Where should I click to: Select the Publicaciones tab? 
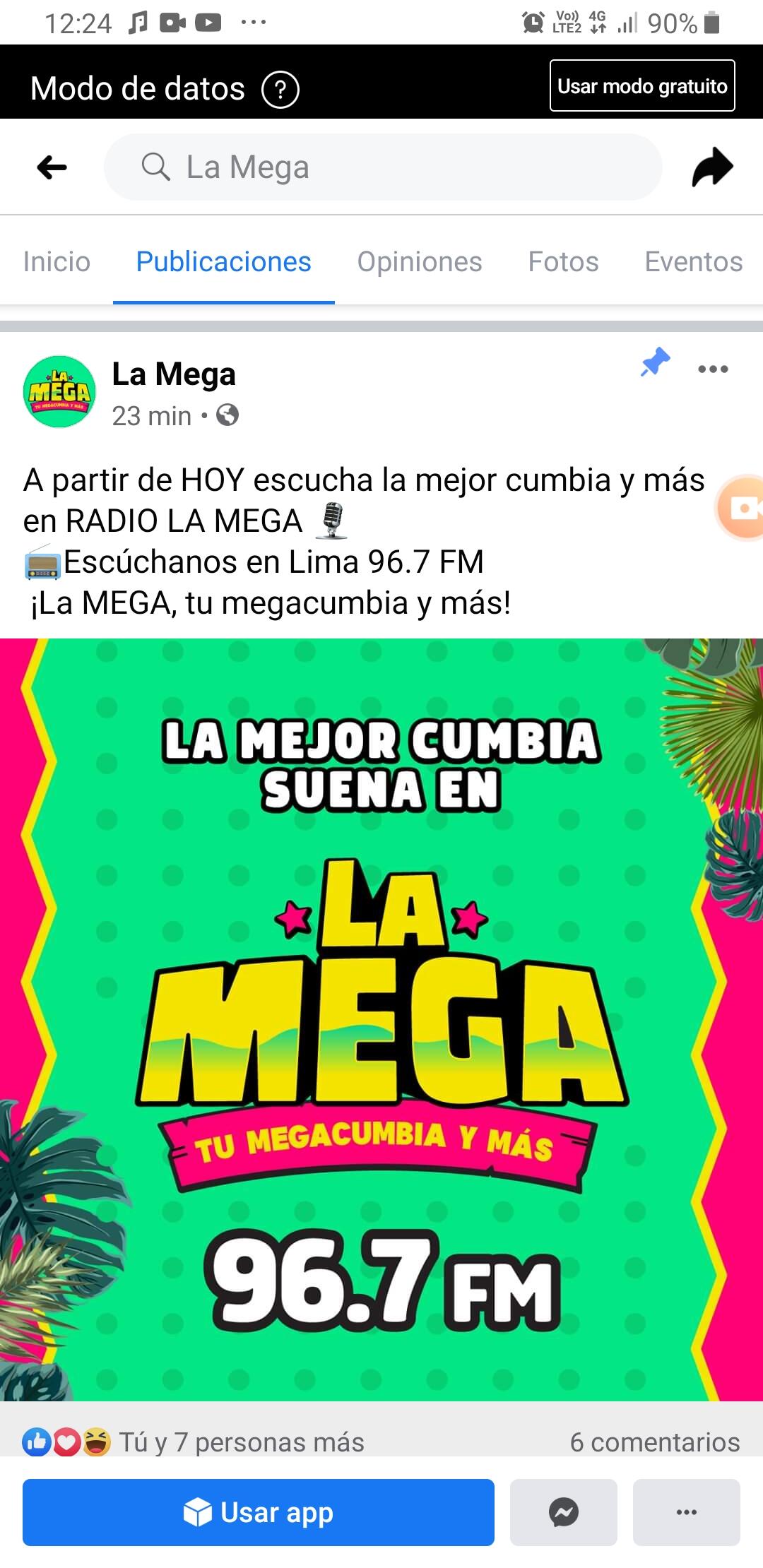223,262
